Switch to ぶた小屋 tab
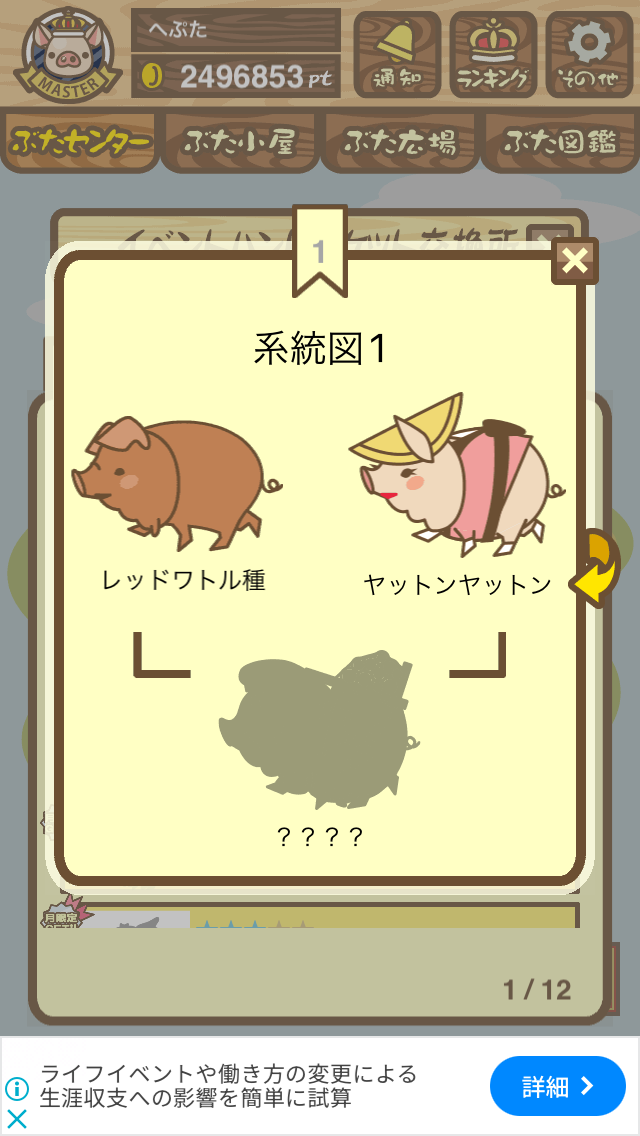Image resolution: width=640 pixels, height=1136 pixels. tap(239, 142)
